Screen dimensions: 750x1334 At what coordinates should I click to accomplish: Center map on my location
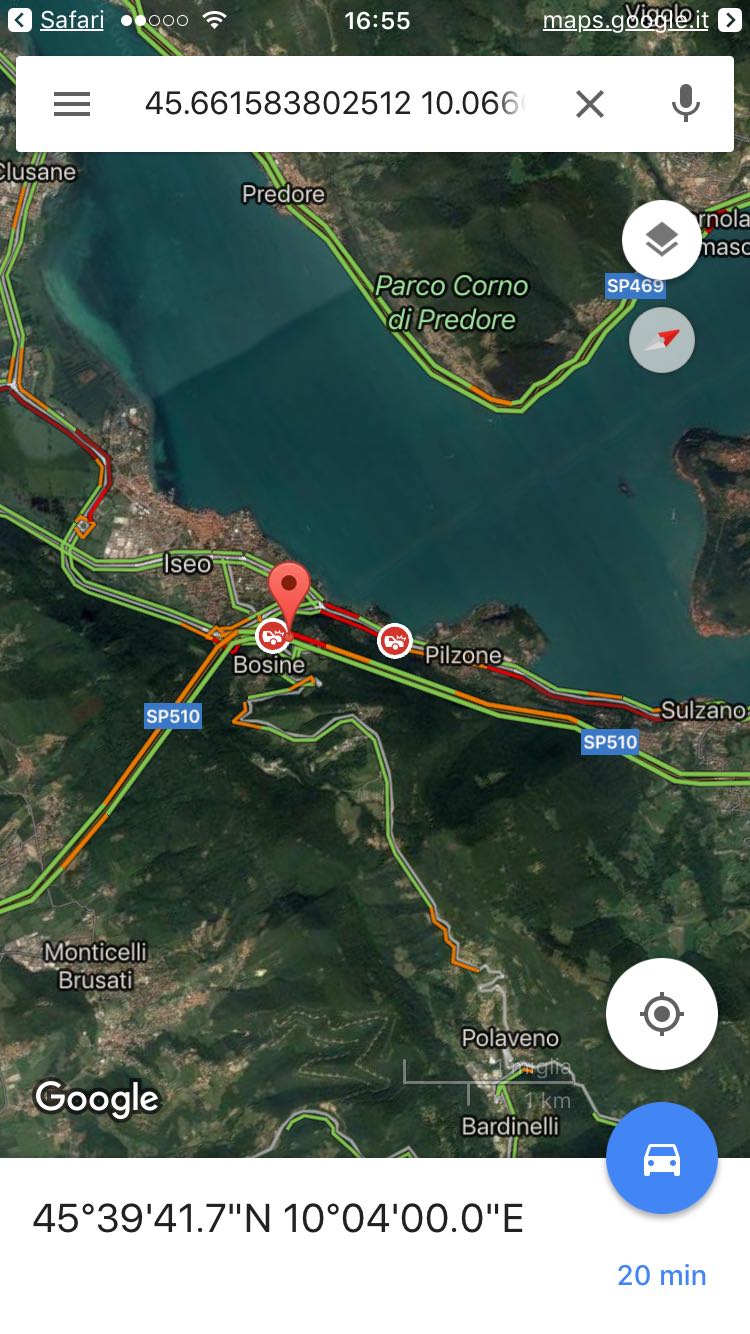point(661,1014)
